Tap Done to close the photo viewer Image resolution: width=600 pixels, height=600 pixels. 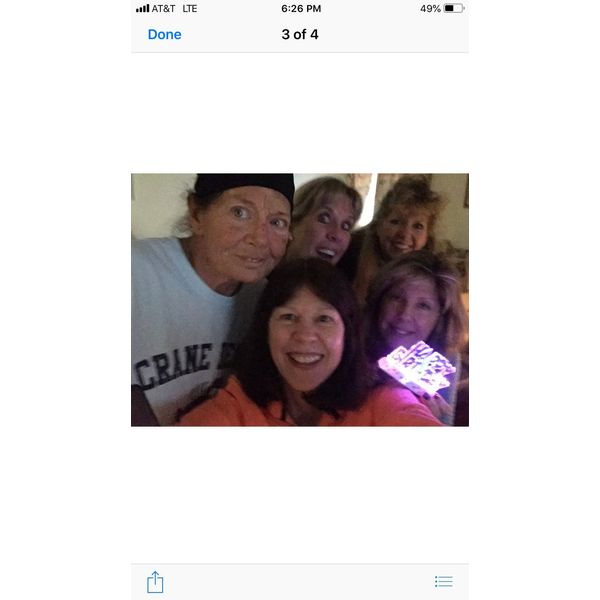(x=165, y=35)
